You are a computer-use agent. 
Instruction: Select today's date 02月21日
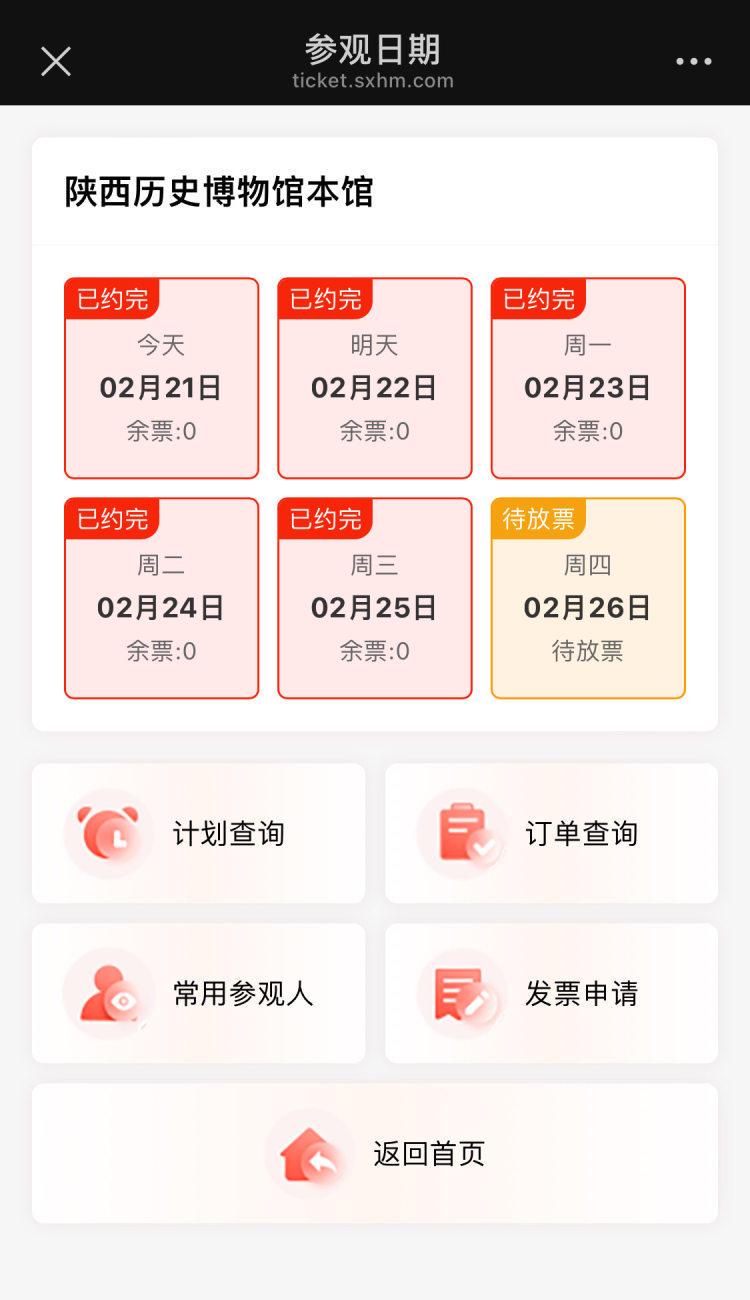tap(161, 379)
